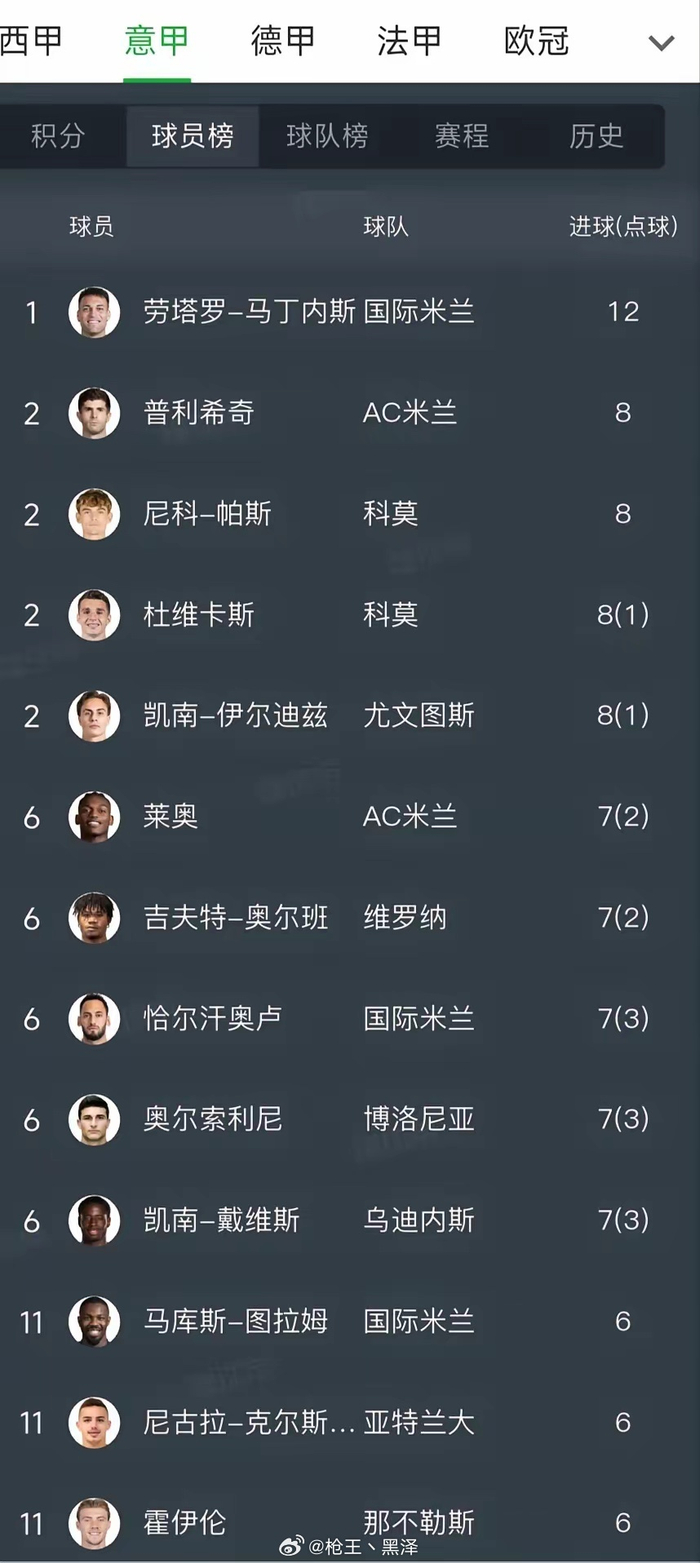Switch to the 西甲 league tab
The width and height of the screenshot is (700, 1563).
pos(30,41)
